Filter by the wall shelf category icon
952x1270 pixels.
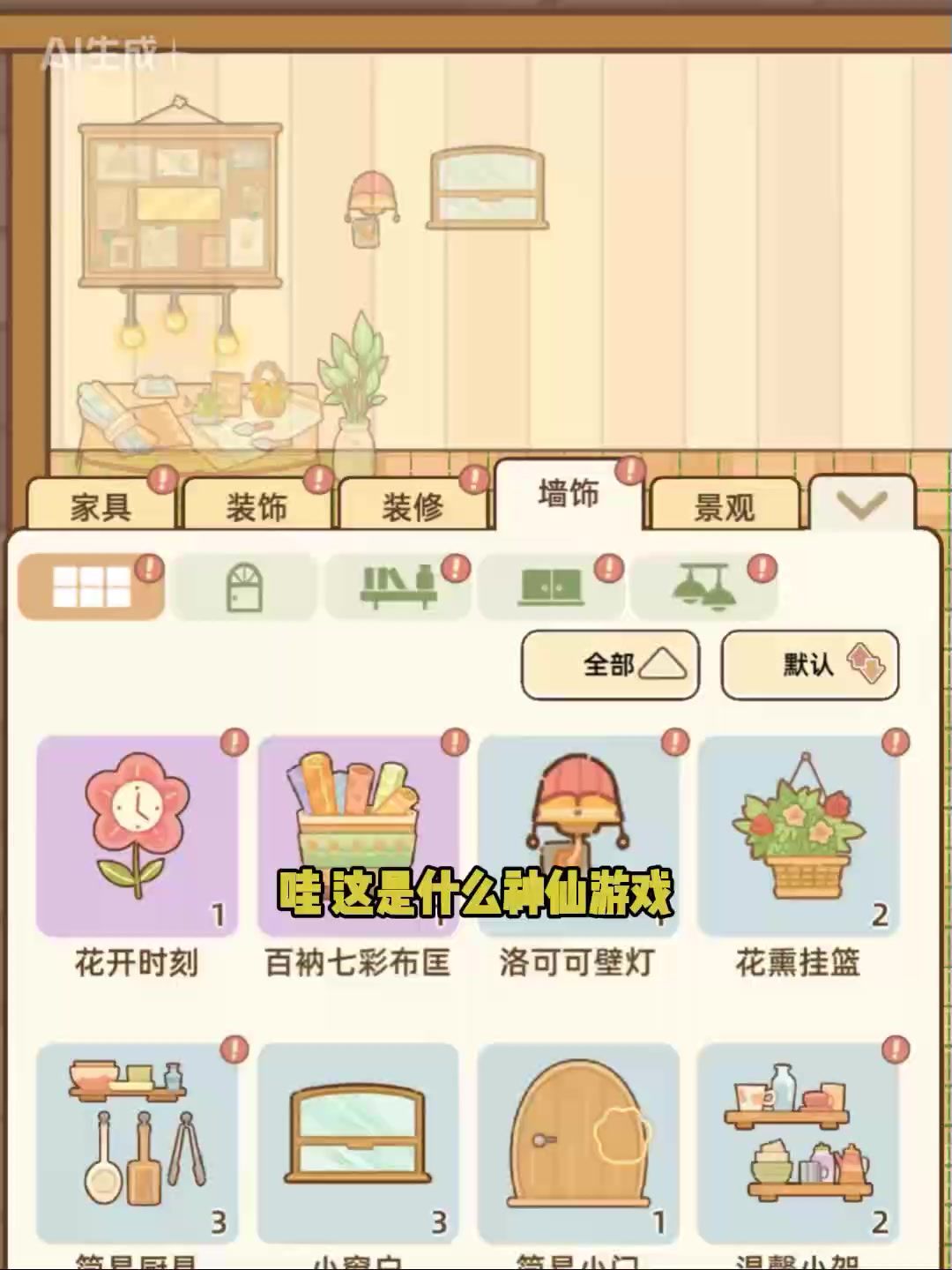tap(398, 587)
